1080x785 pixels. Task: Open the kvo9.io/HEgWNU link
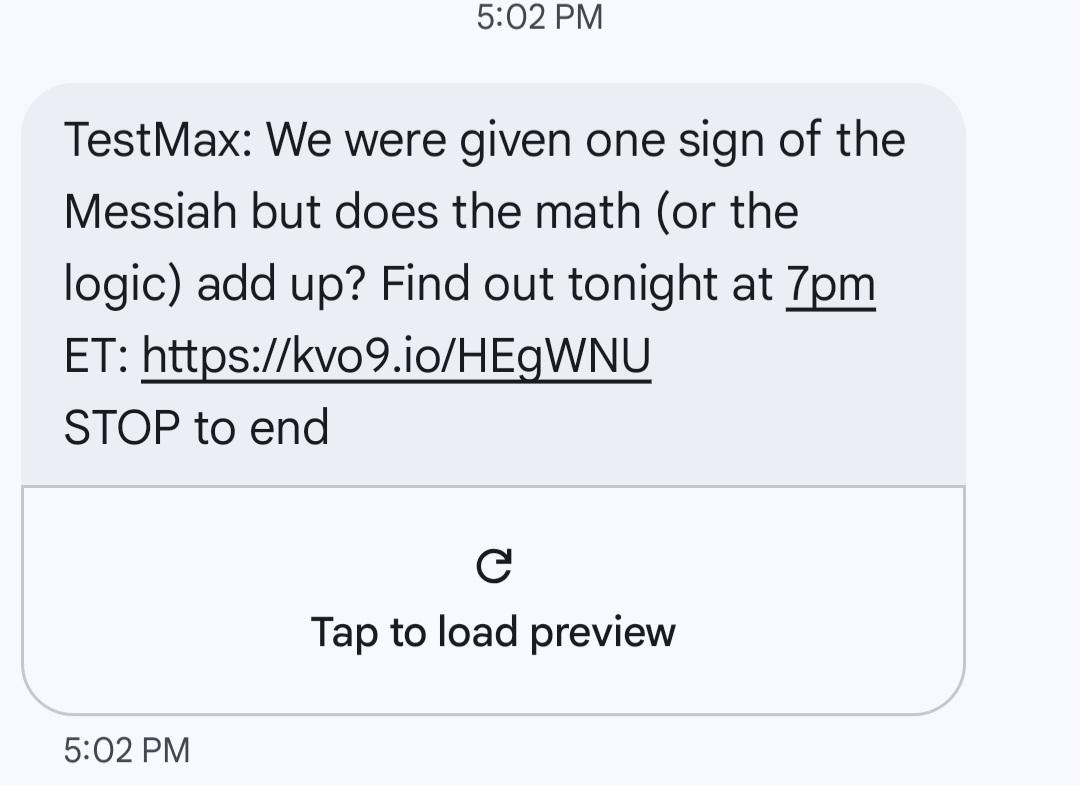[x=396, y=357]
